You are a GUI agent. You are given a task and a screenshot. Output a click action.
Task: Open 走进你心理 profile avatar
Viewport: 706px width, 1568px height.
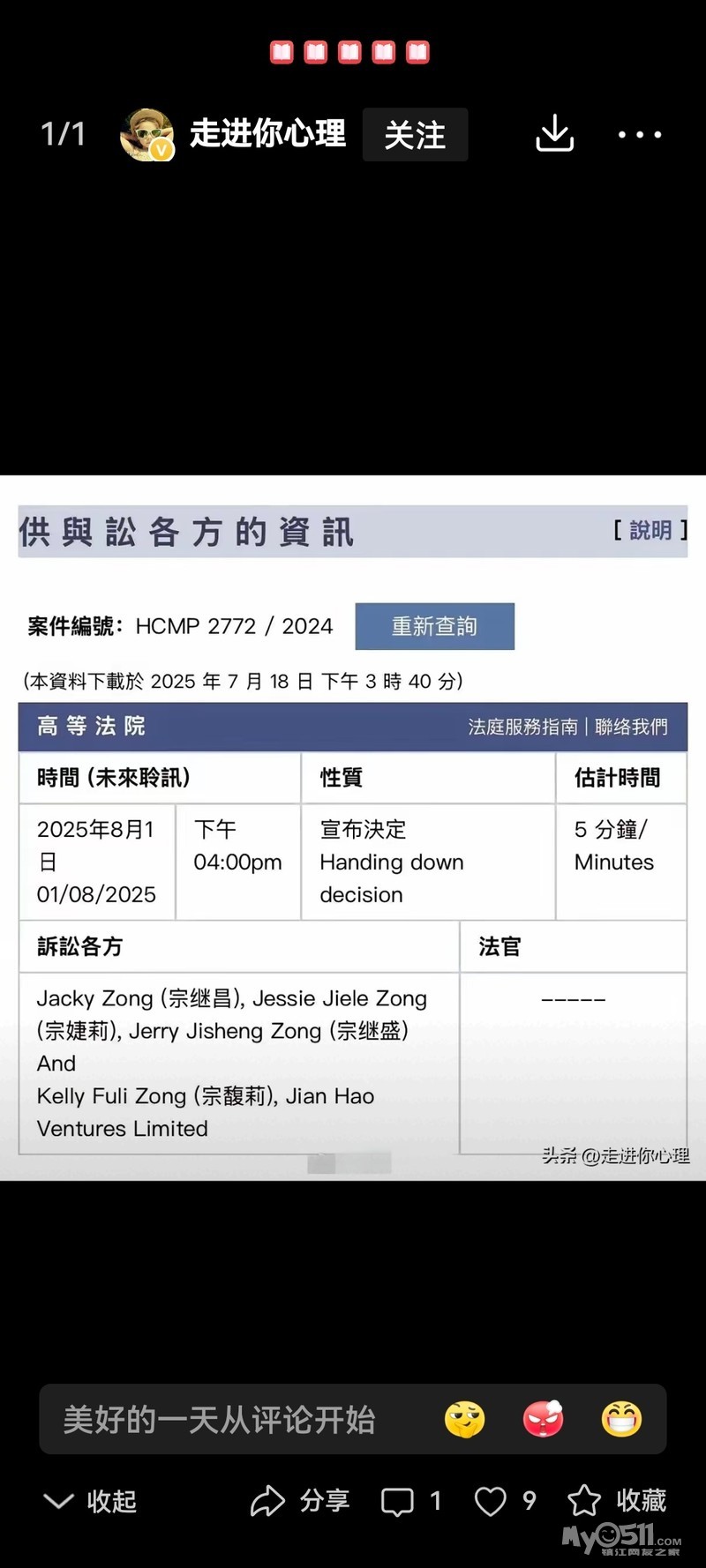[x=146, y=135]
